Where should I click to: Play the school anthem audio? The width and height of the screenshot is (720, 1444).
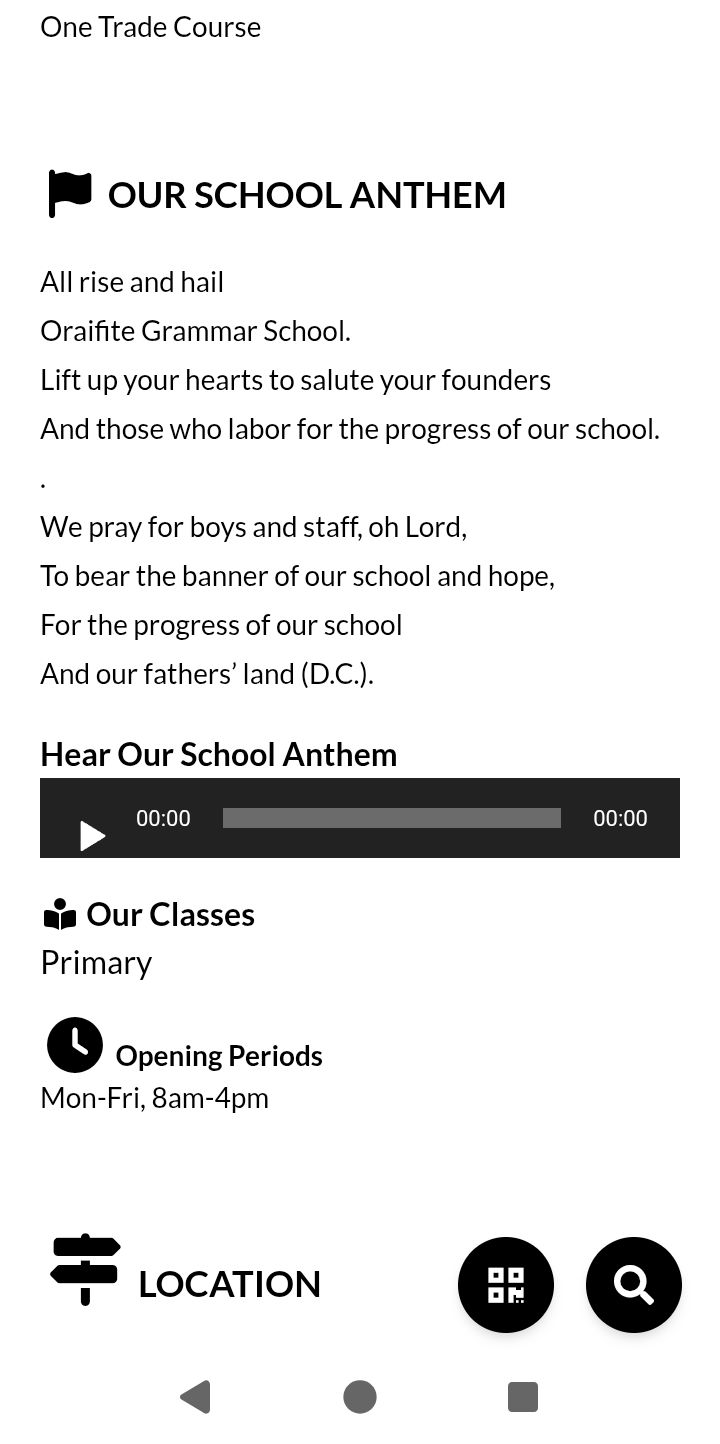tap(92, 835)
